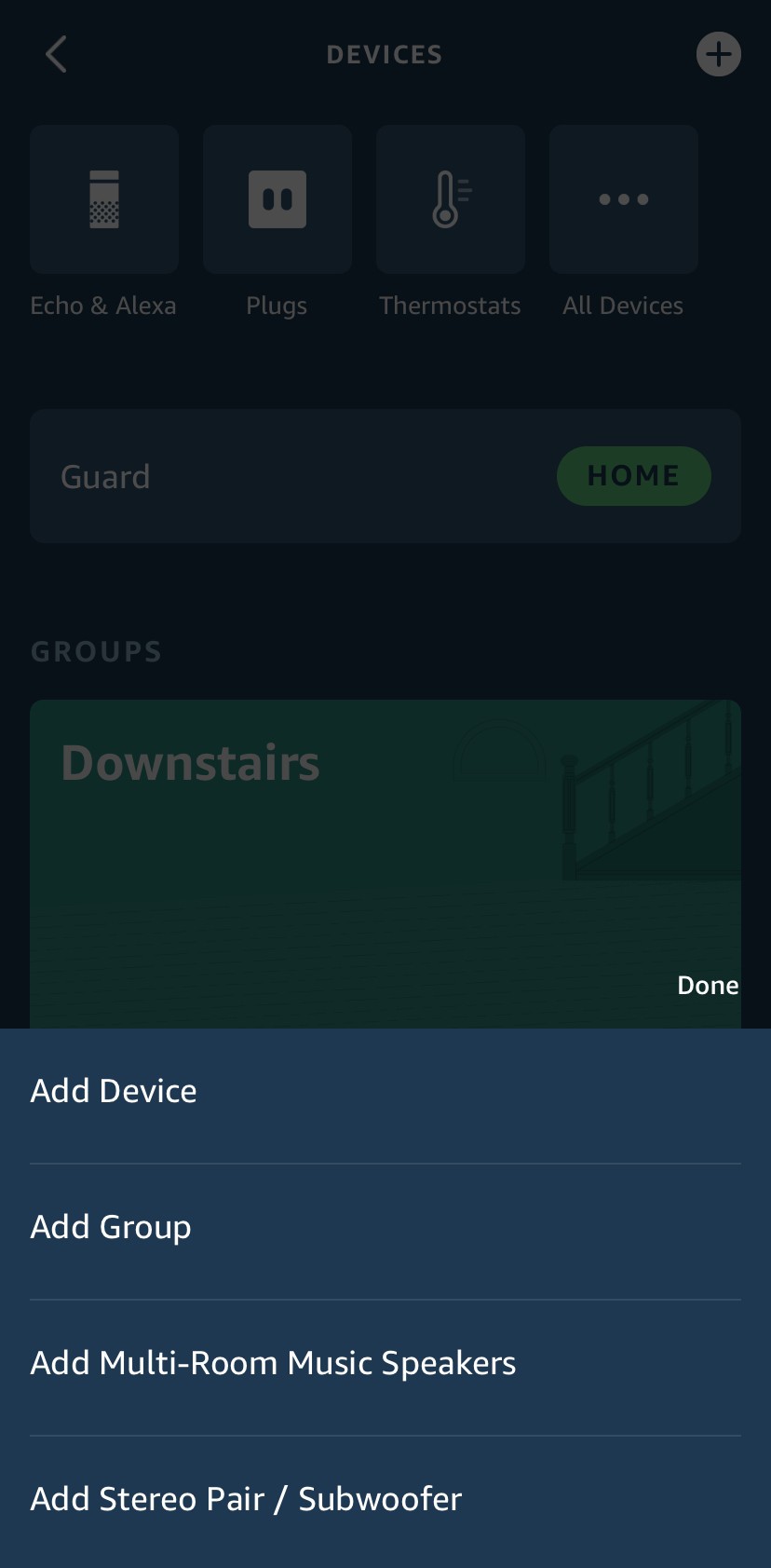This screenshot has height=1568, width=771.
Task: Tap Done to dismiss the sheet
Action: pyautogui.click(x=708, y=986)
